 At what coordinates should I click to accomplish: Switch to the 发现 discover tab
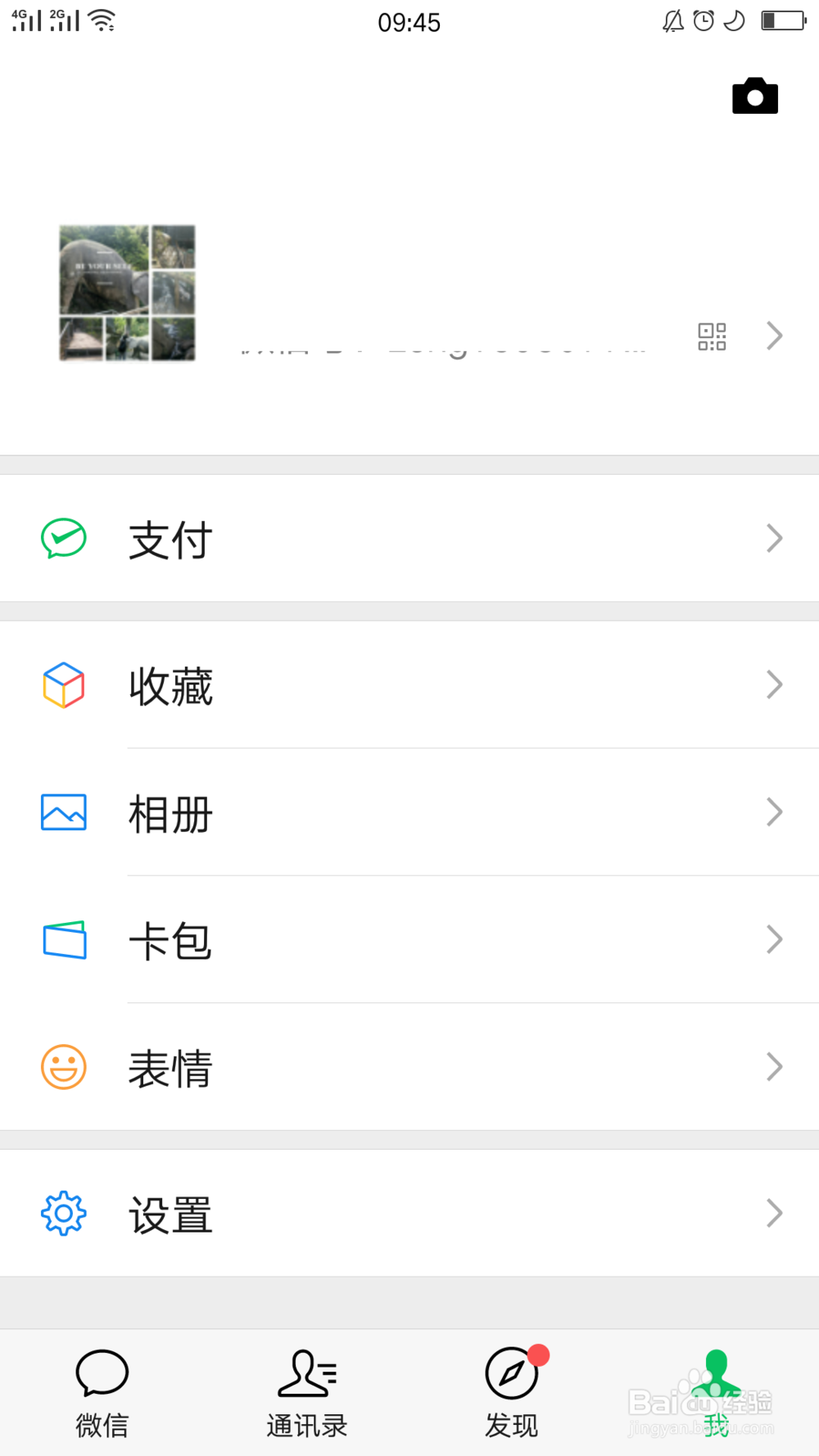pos(512,1392)
